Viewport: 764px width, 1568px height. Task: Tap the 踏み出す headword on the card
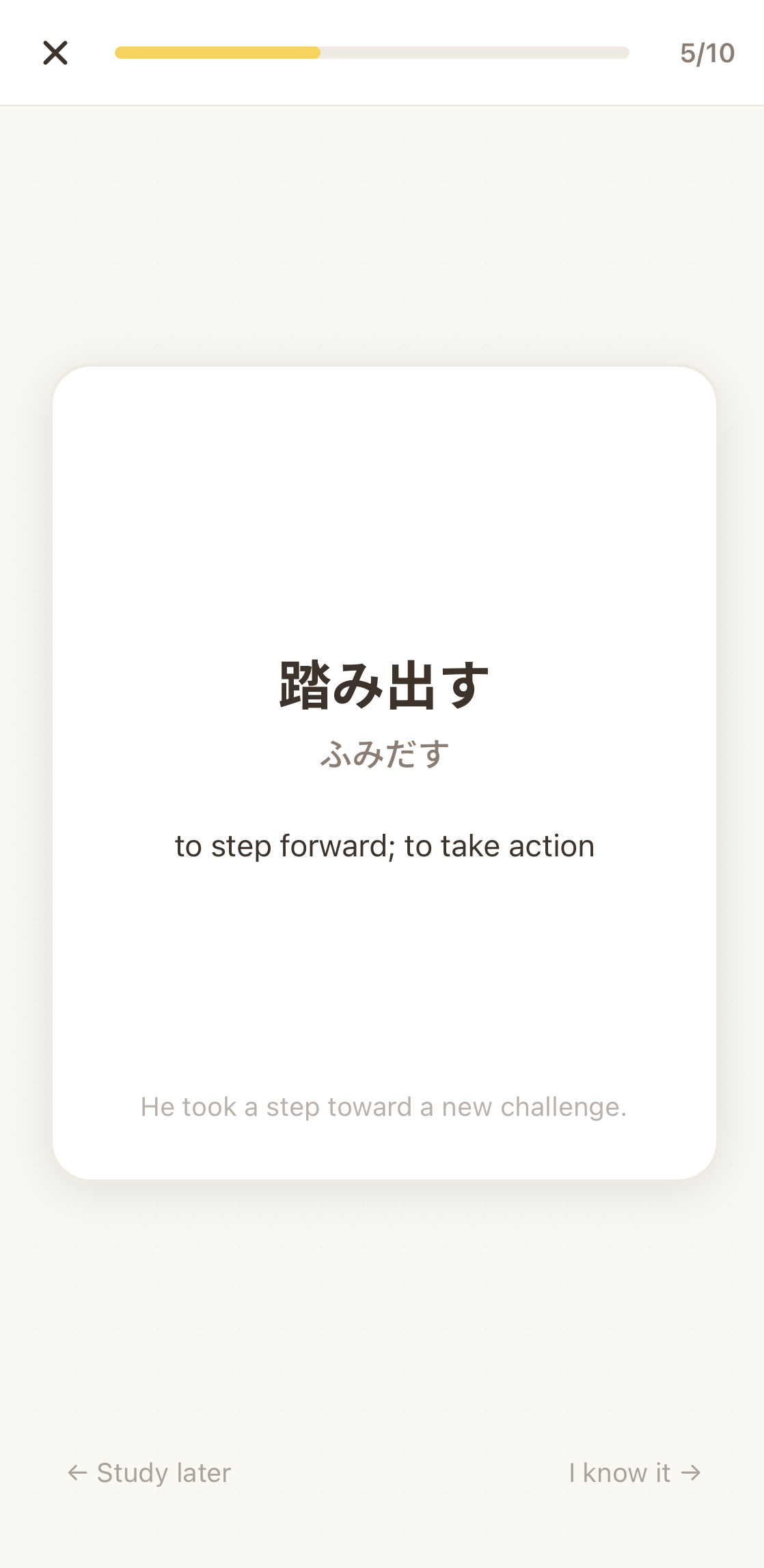click(x=382, y=685)
